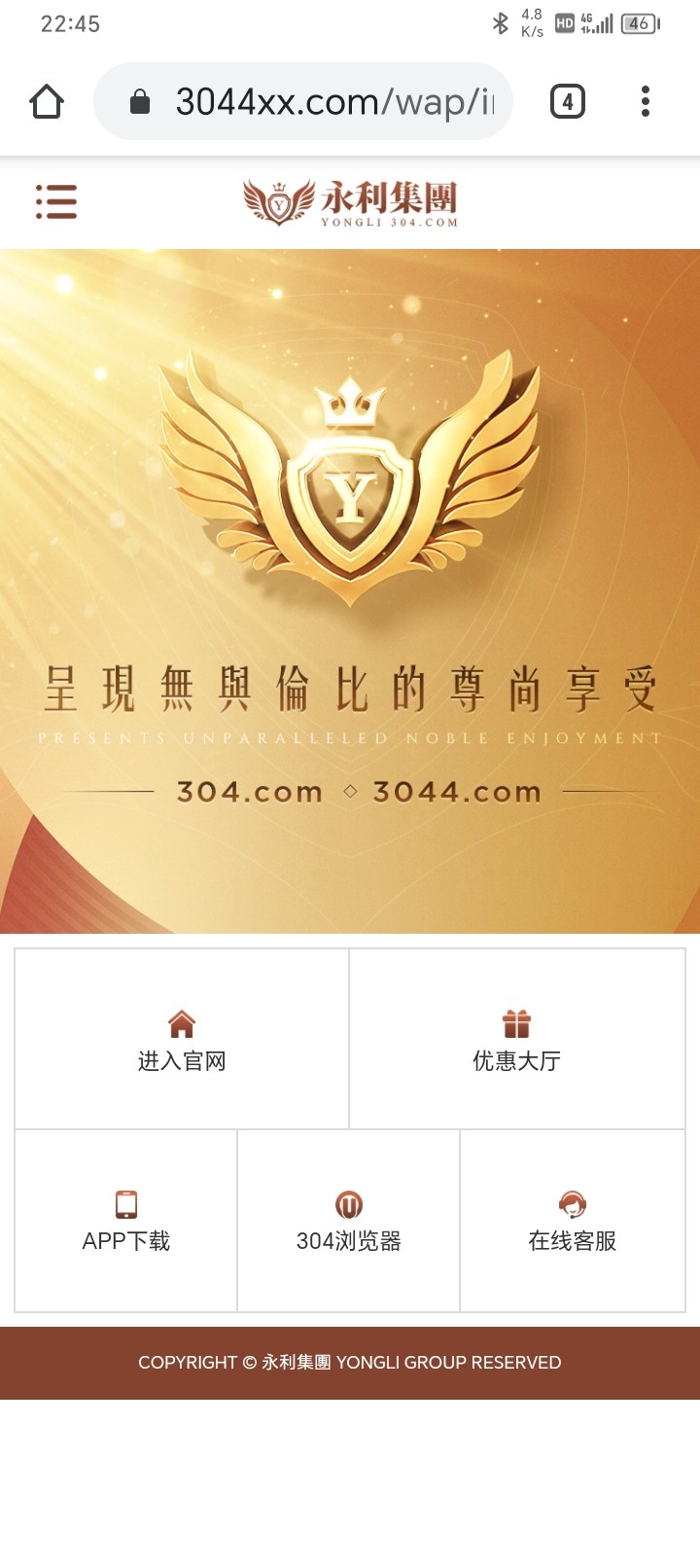Enter the official site via 进入官网

[x=182, y=1039]
